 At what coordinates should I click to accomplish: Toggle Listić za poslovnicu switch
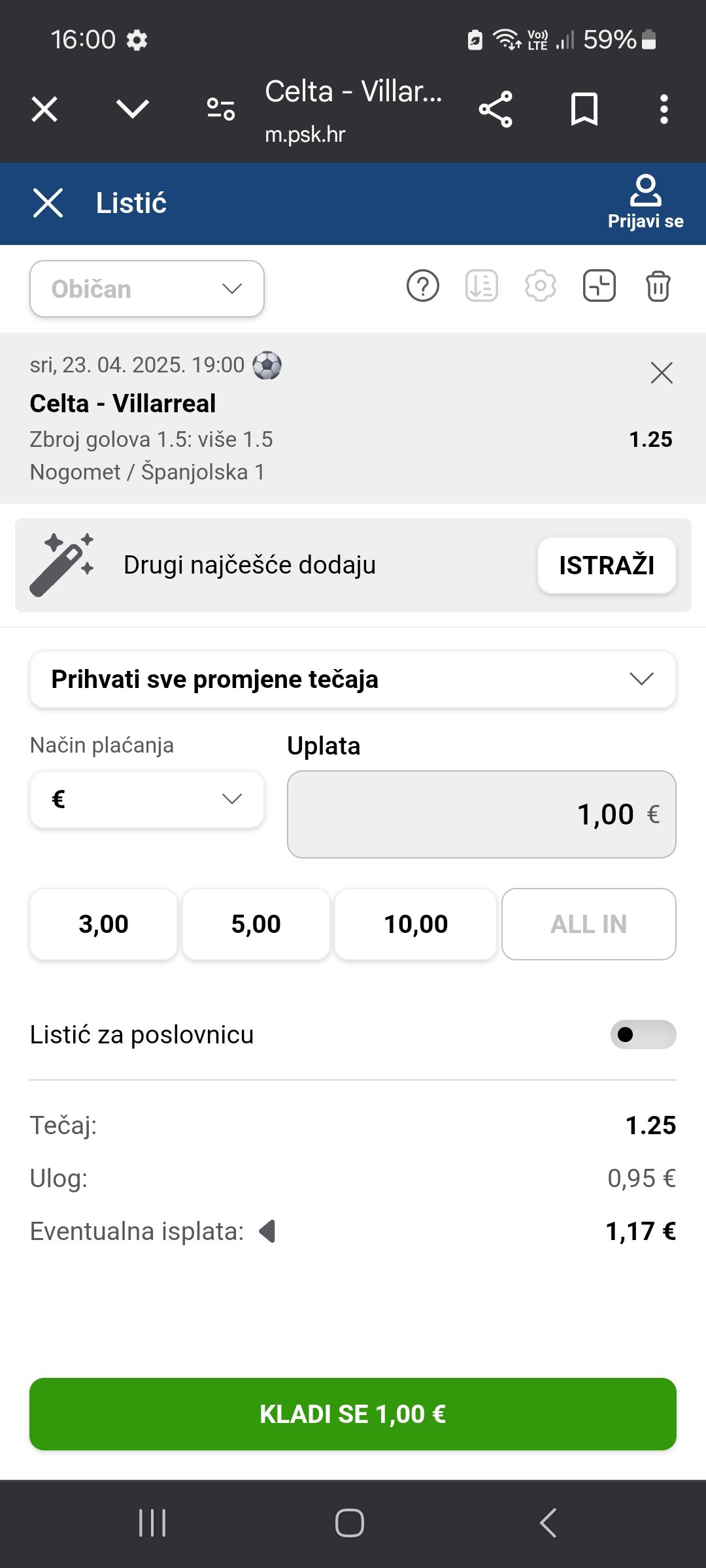click(x=643, y=1034)
